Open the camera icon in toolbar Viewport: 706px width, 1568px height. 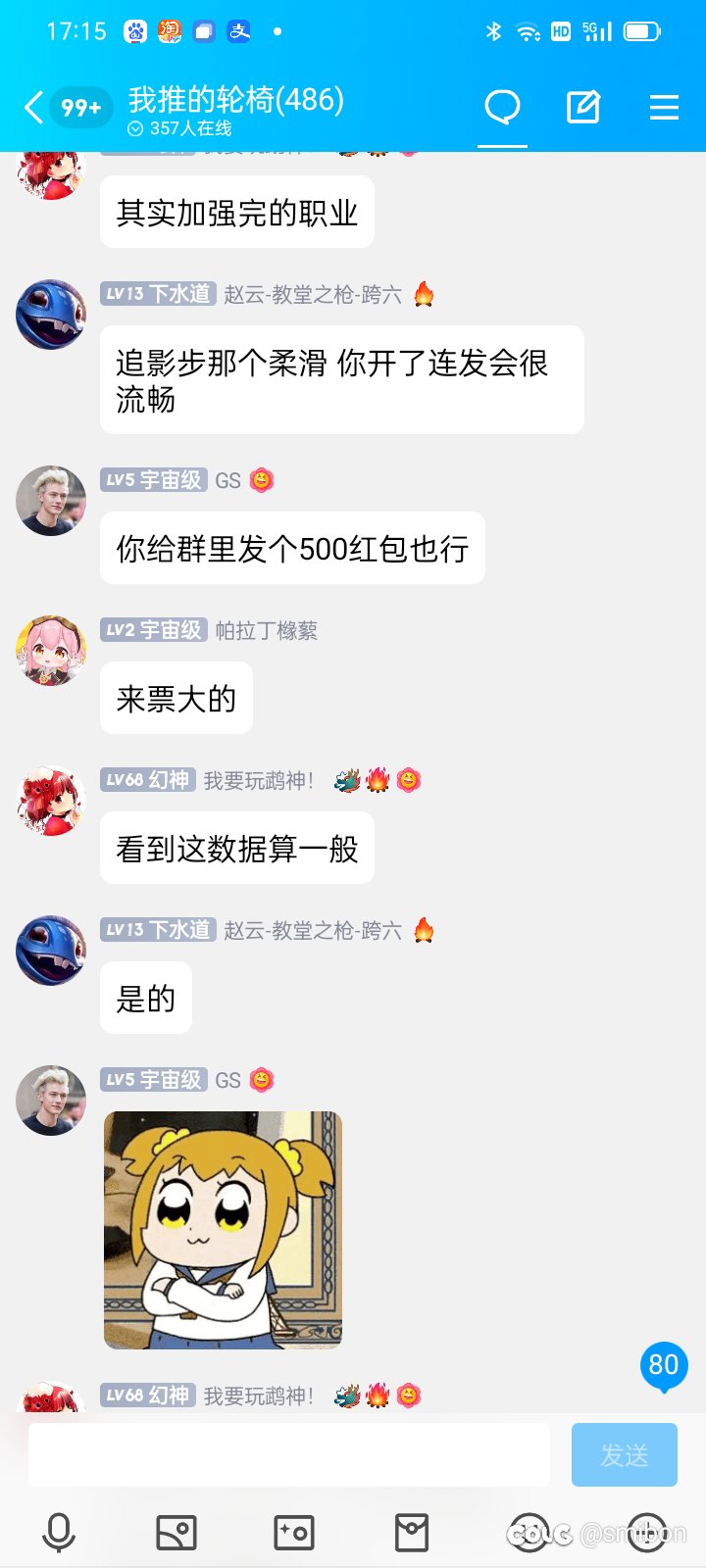(294, 1533)
